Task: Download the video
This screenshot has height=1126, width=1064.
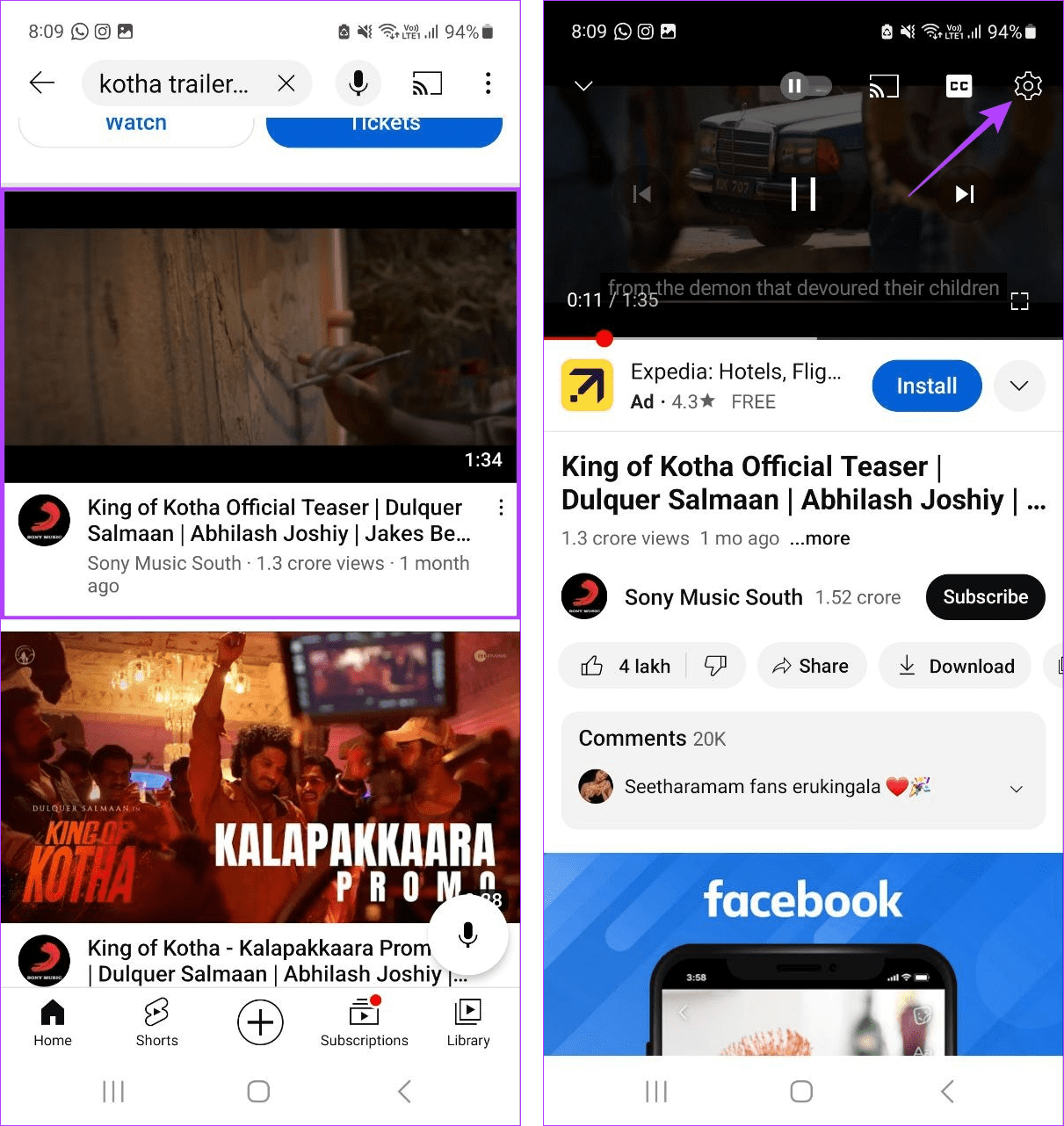Action: (x=956, y=667)
